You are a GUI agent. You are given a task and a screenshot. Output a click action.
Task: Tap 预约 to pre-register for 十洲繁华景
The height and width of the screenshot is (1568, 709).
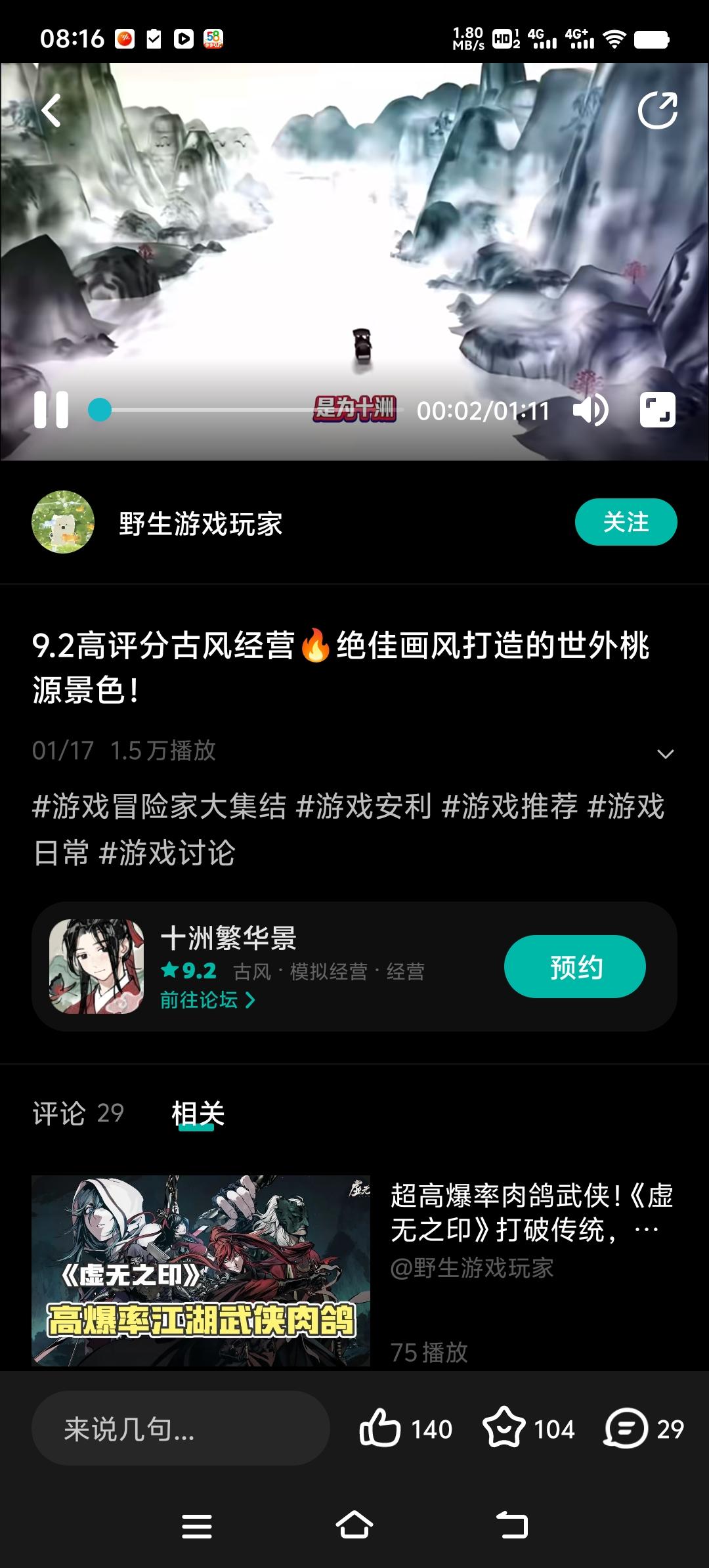[x=574, y=966]
